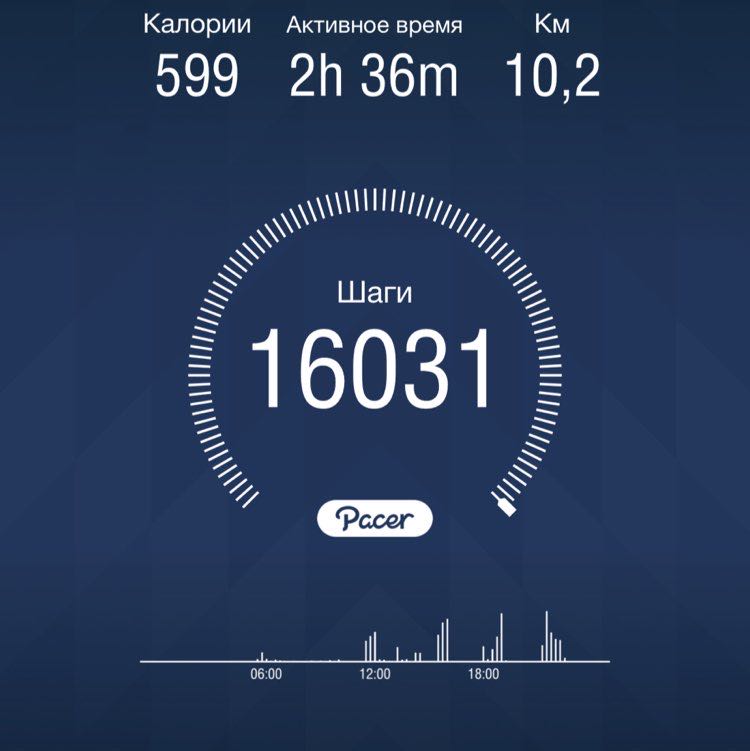Switch to the Км tab
Viewport: 750px width, 751px height.
pos(552,22)
